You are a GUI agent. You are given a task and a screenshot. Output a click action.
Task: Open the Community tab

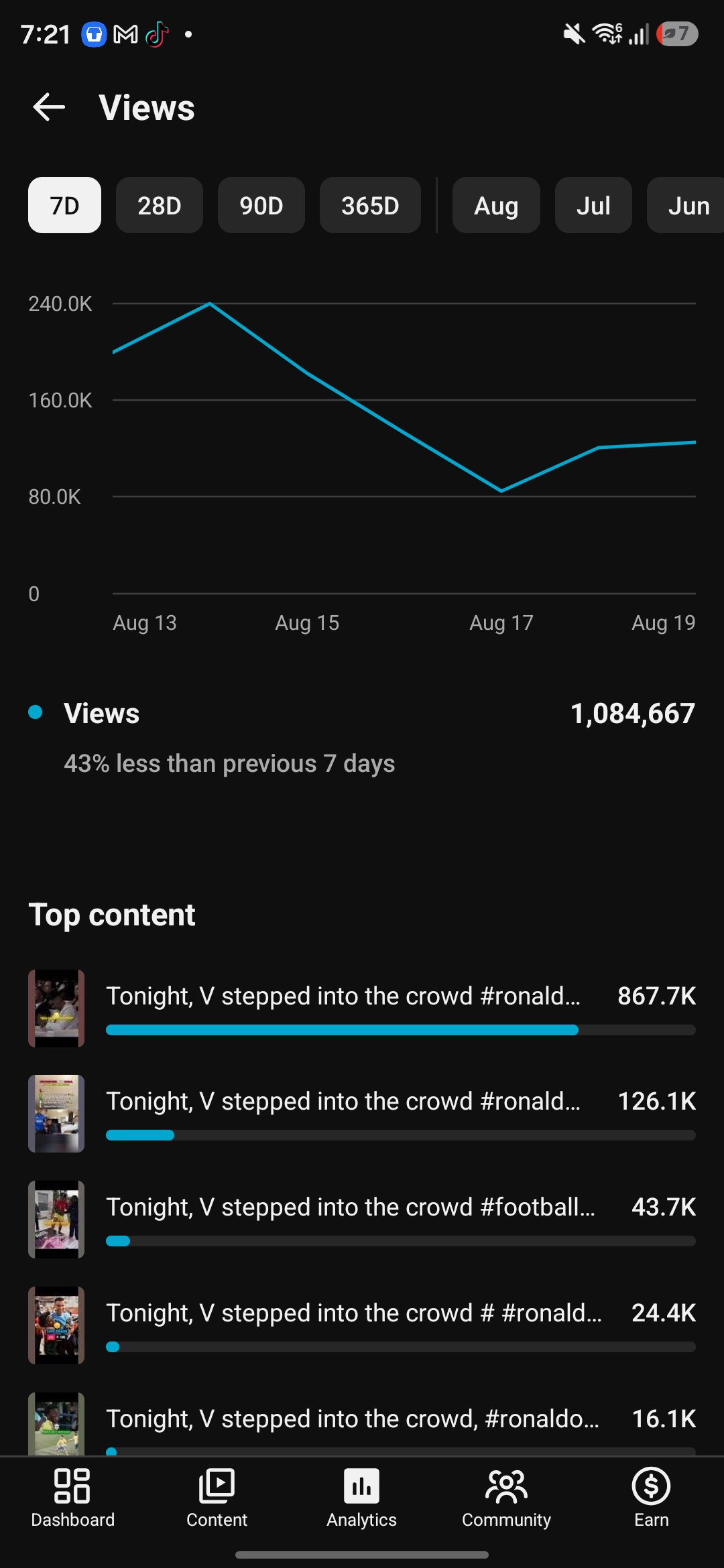[x=507, y=1498]
